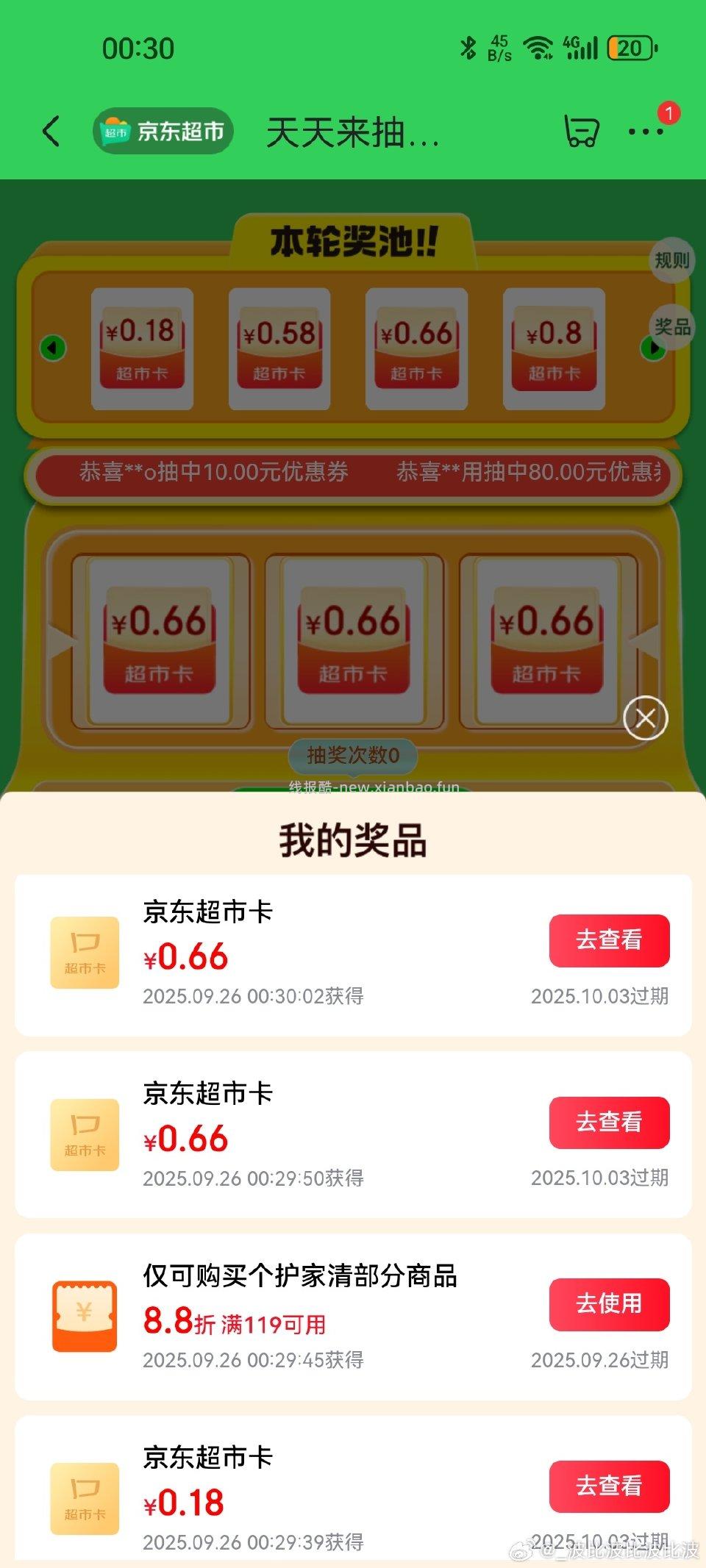706x1568 pixels.
Task: Select the ¥0.58 prize card in pool
Action: (x=279, y=348)
